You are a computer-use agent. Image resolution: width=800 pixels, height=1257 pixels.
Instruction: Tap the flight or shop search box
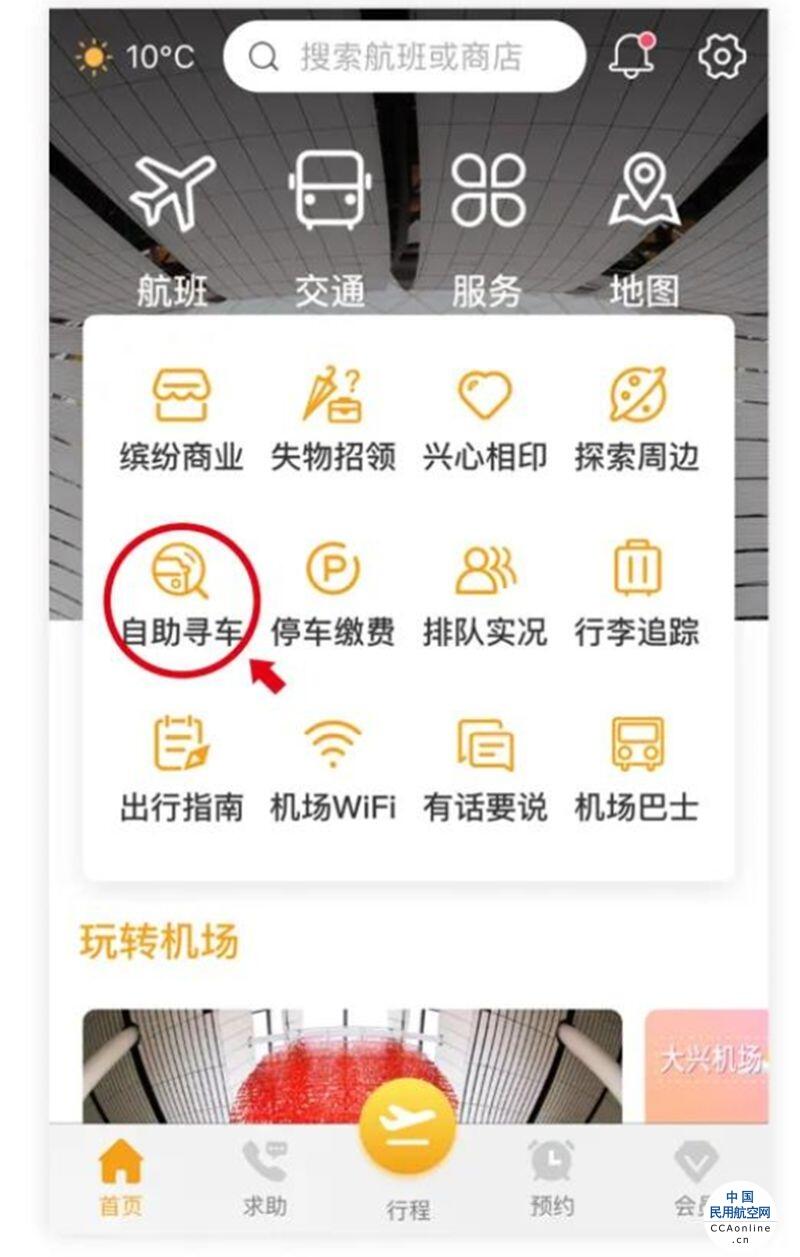pyautogui.click(x=404, y=57)
